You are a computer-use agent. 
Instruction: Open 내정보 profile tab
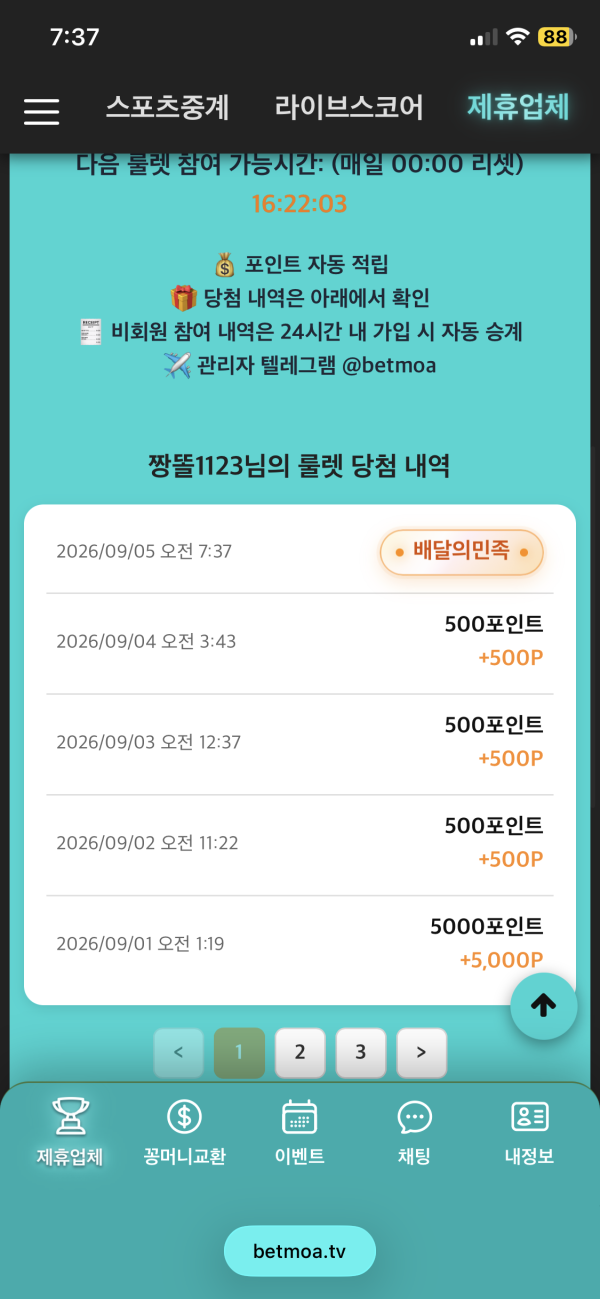point(529,1132)
